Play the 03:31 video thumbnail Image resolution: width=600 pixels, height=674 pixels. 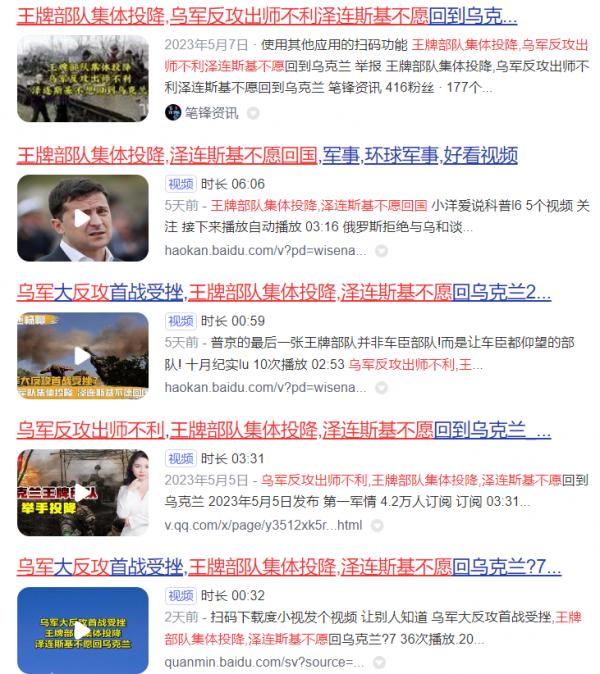tap(82, 493)
